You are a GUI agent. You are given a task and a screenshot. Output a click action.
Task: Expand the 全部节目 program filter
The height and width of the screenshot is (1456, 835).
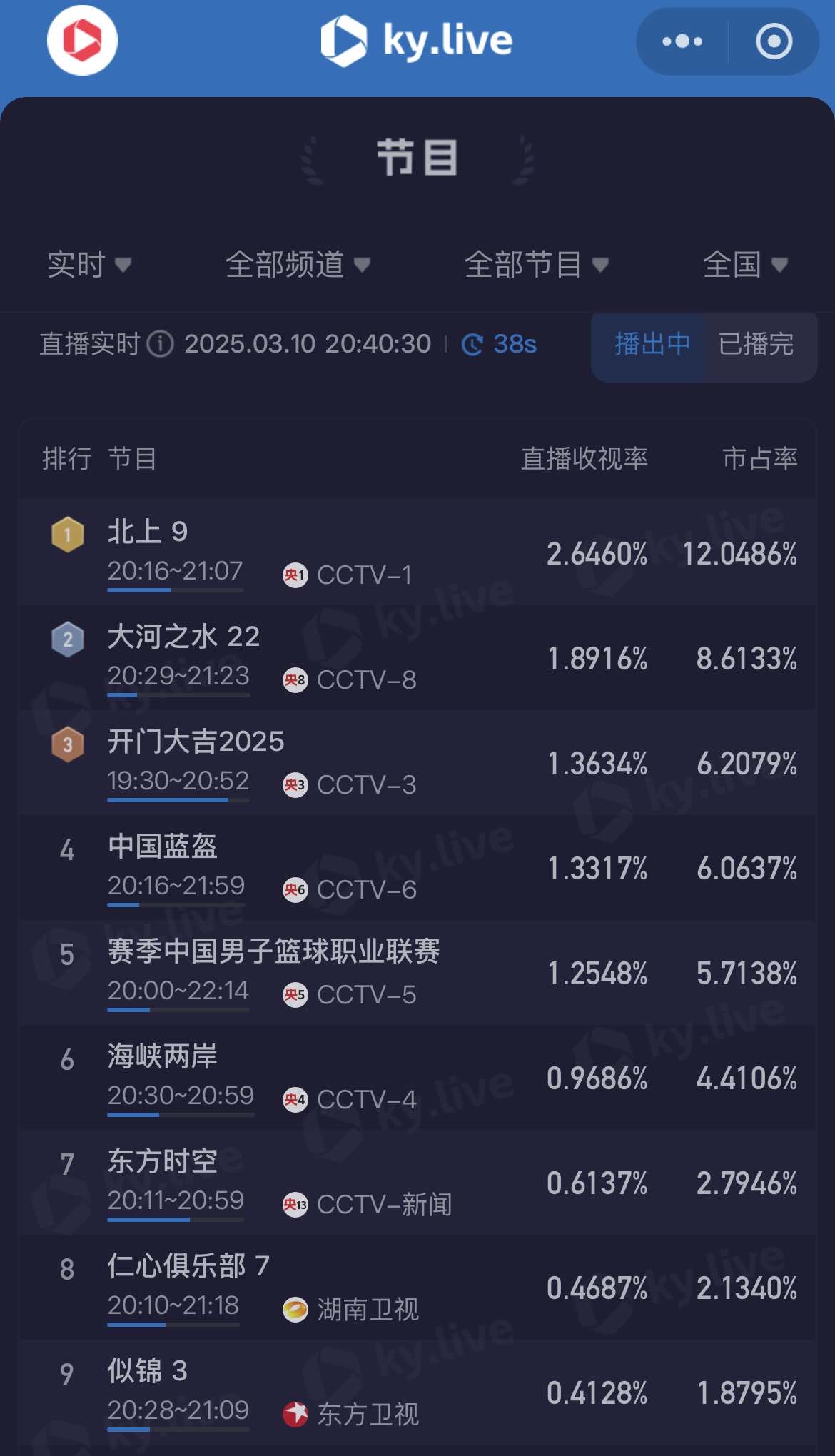tap(537, 265)
